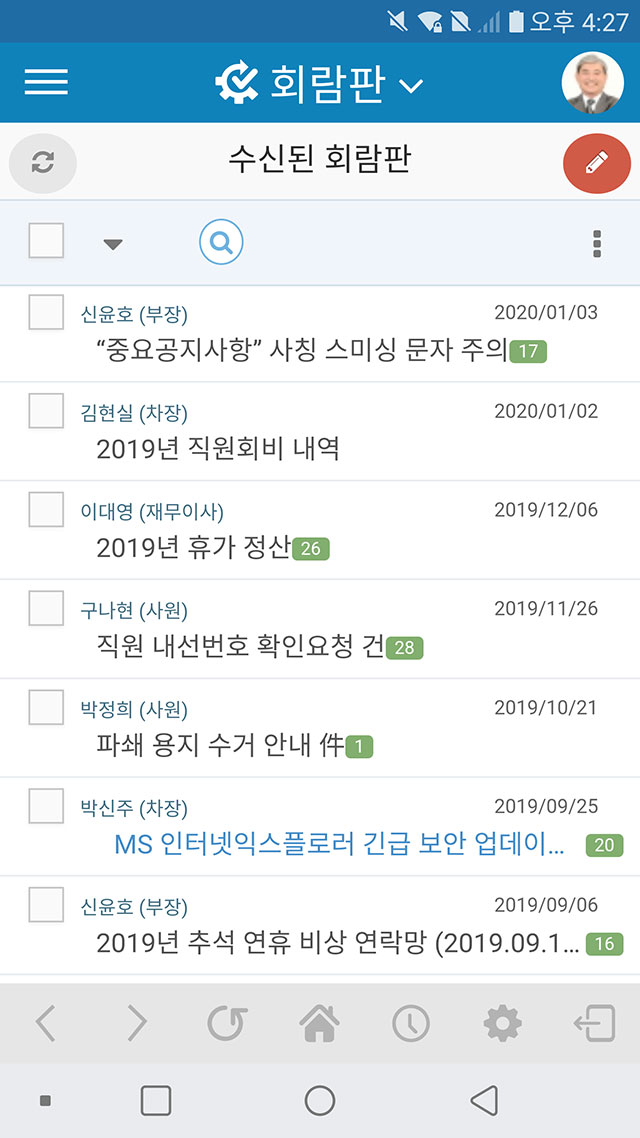The height and width of the screenshot is (1138, 640).
Task: Open the search magnifier
Action: point(221,244)
